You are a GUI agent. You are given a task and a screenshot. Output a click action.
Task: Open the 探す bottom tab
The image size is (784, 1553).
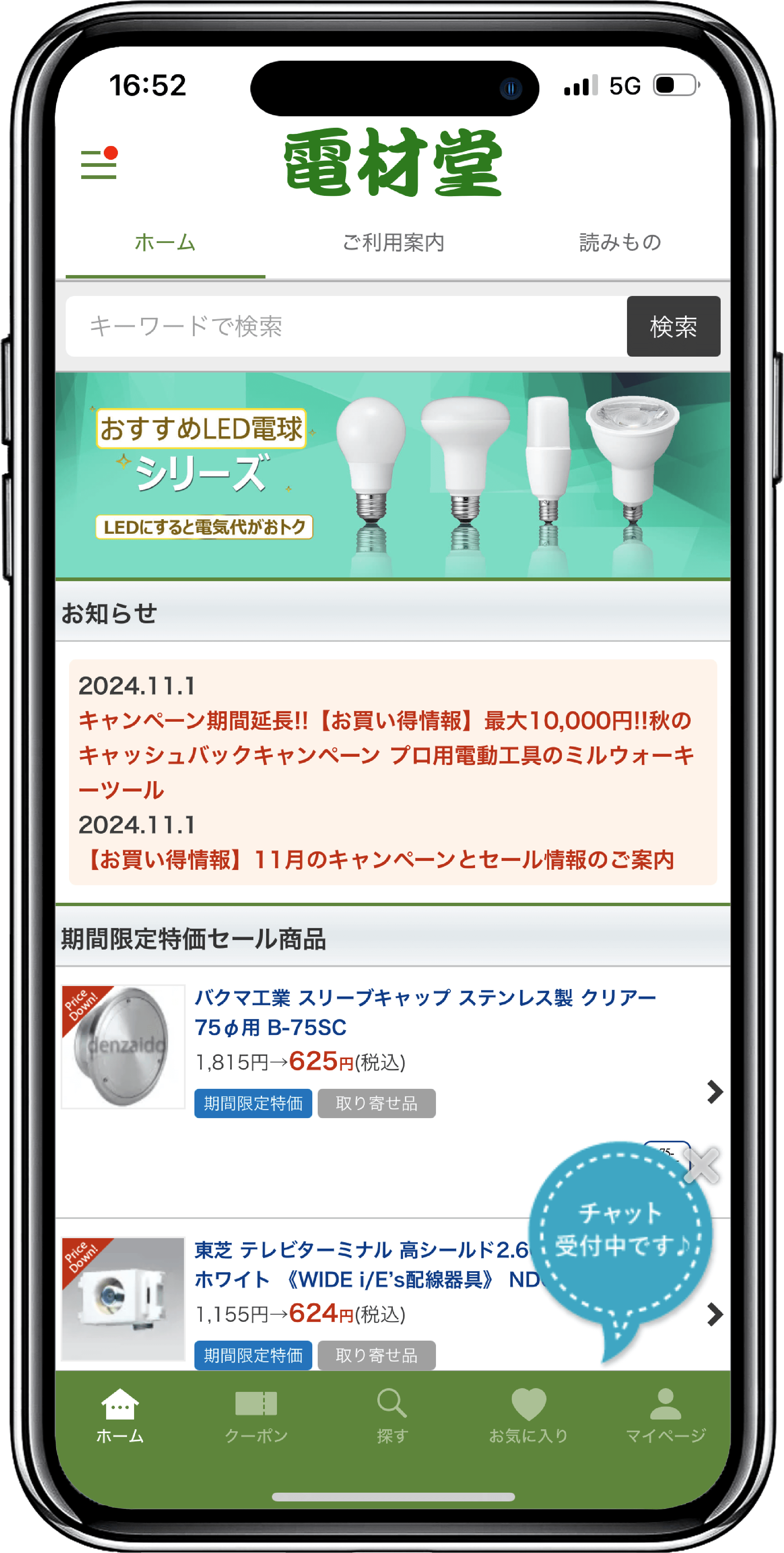coord(392,1414)
